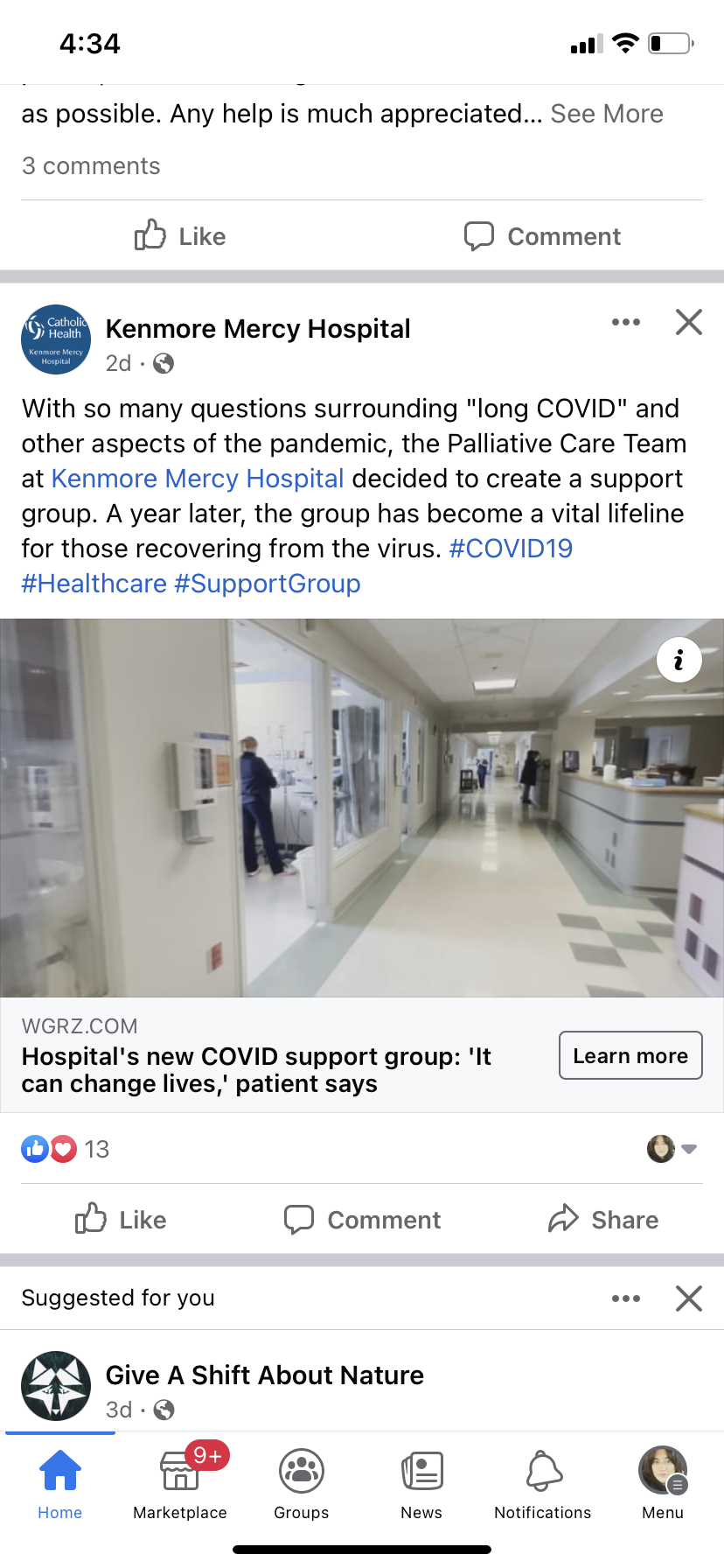
Task: Switch to the Marketplace tab
Action: [180, 1482]
